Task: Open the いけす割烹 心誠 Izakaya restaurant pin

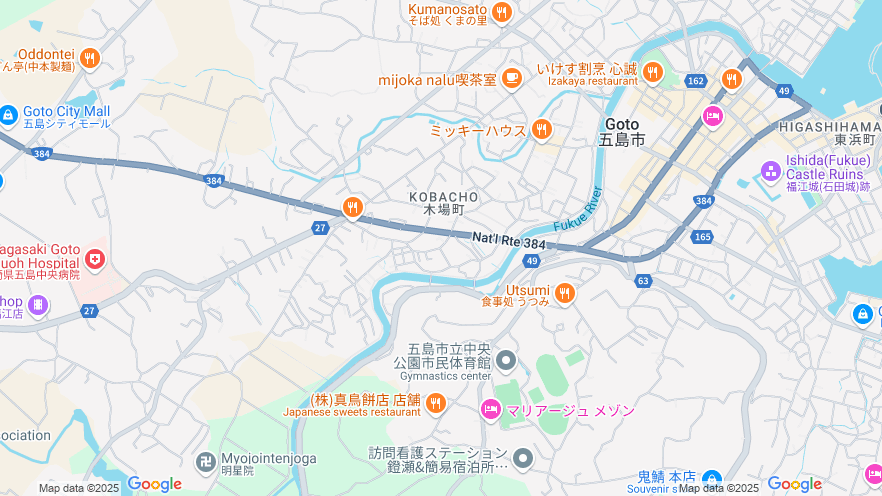Action: [x=652, y=71]
